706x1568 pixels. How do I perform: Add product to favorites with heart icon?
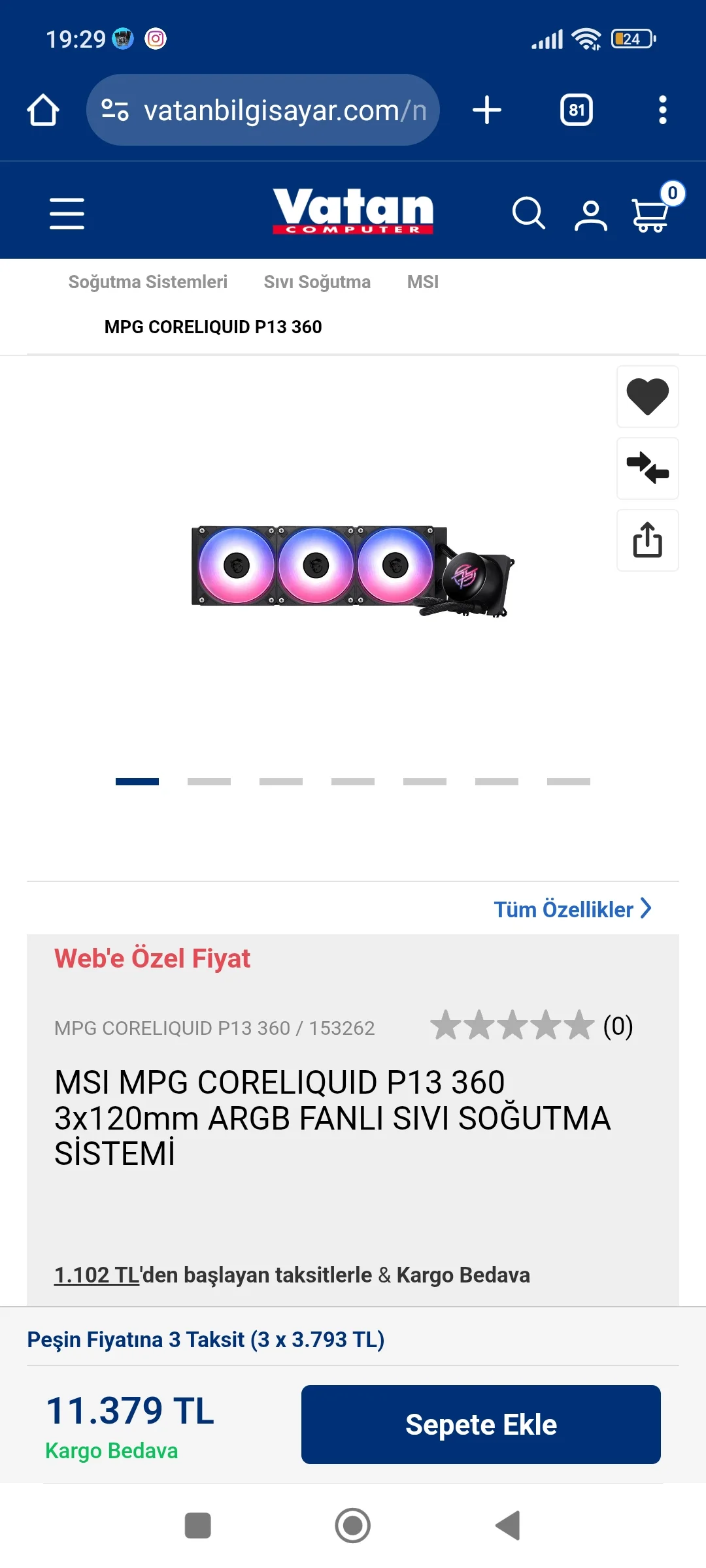[x=647, y=397]
